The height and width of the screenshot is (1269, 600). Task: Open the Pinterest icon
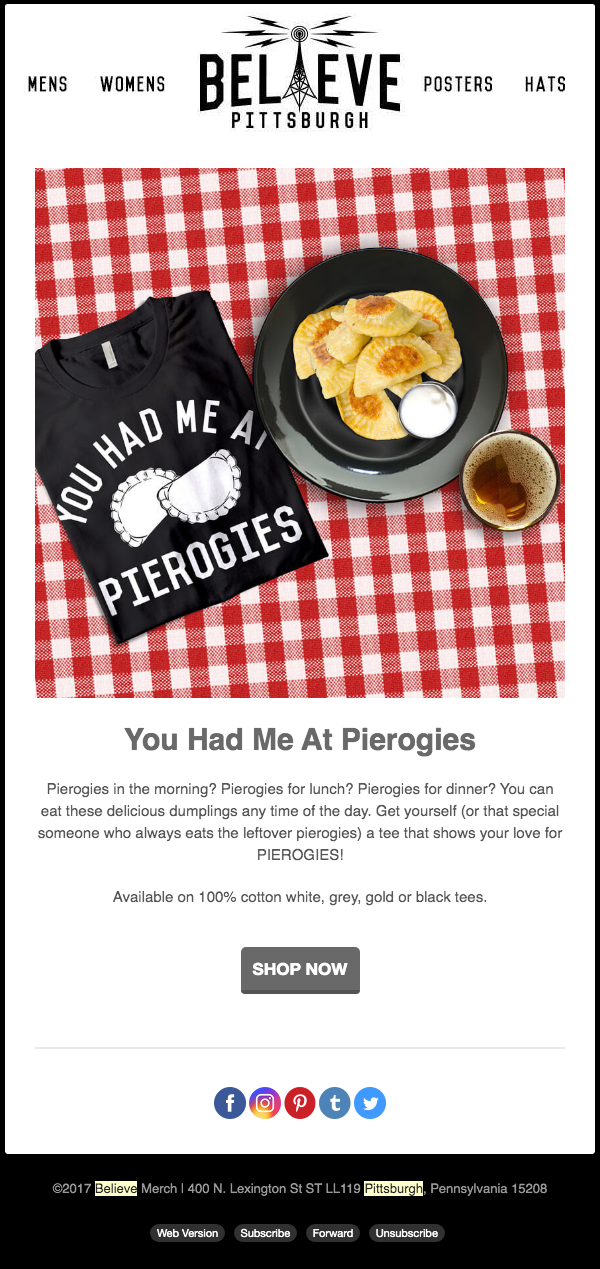coord(300,1103)
